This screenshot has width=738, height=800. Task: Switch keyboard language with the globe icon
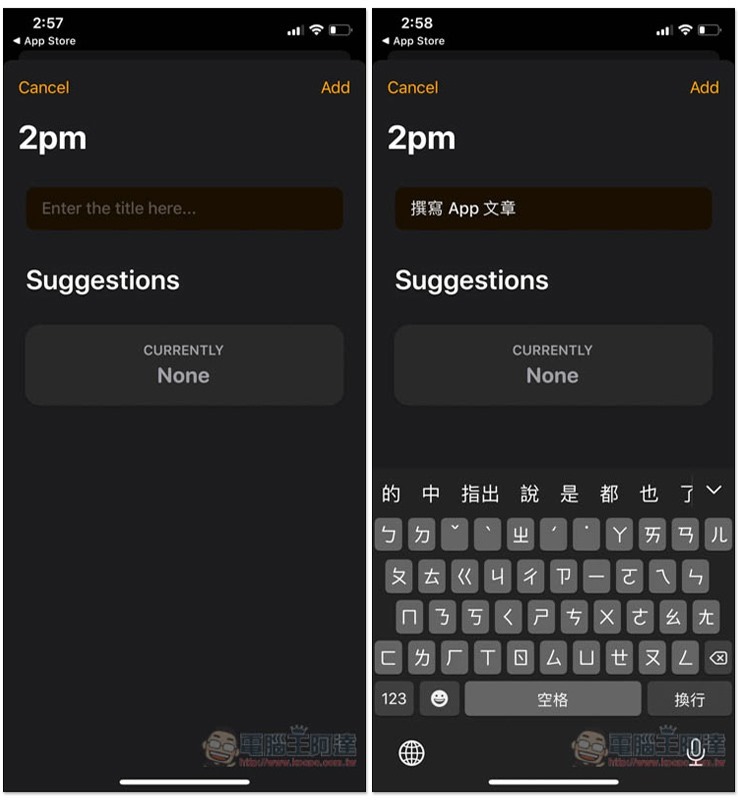[411, 753]
